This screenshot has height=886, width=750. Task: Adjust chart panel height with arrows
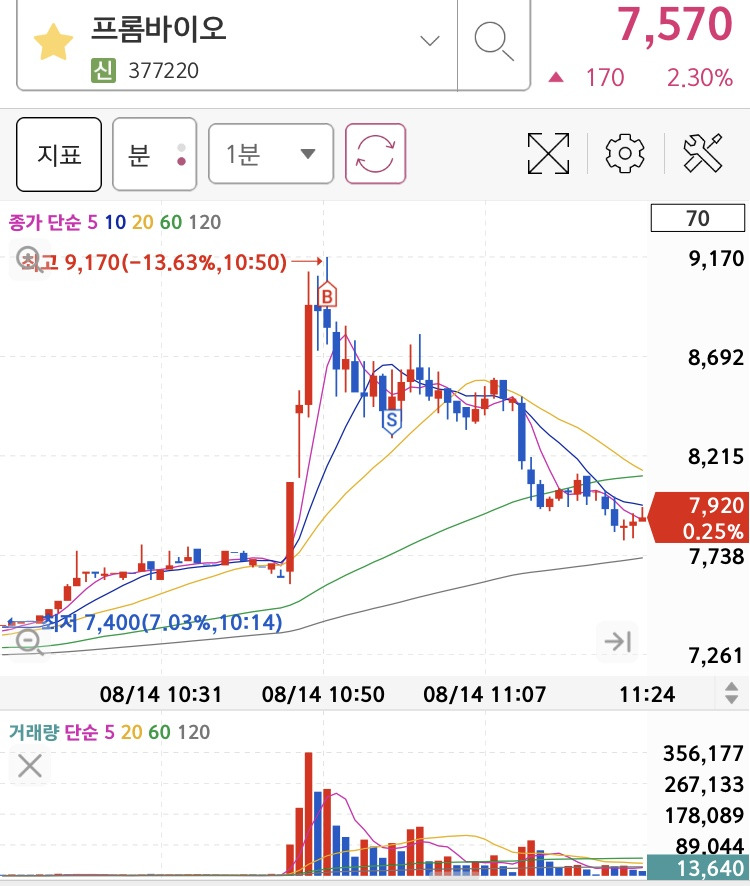(732, 692)
